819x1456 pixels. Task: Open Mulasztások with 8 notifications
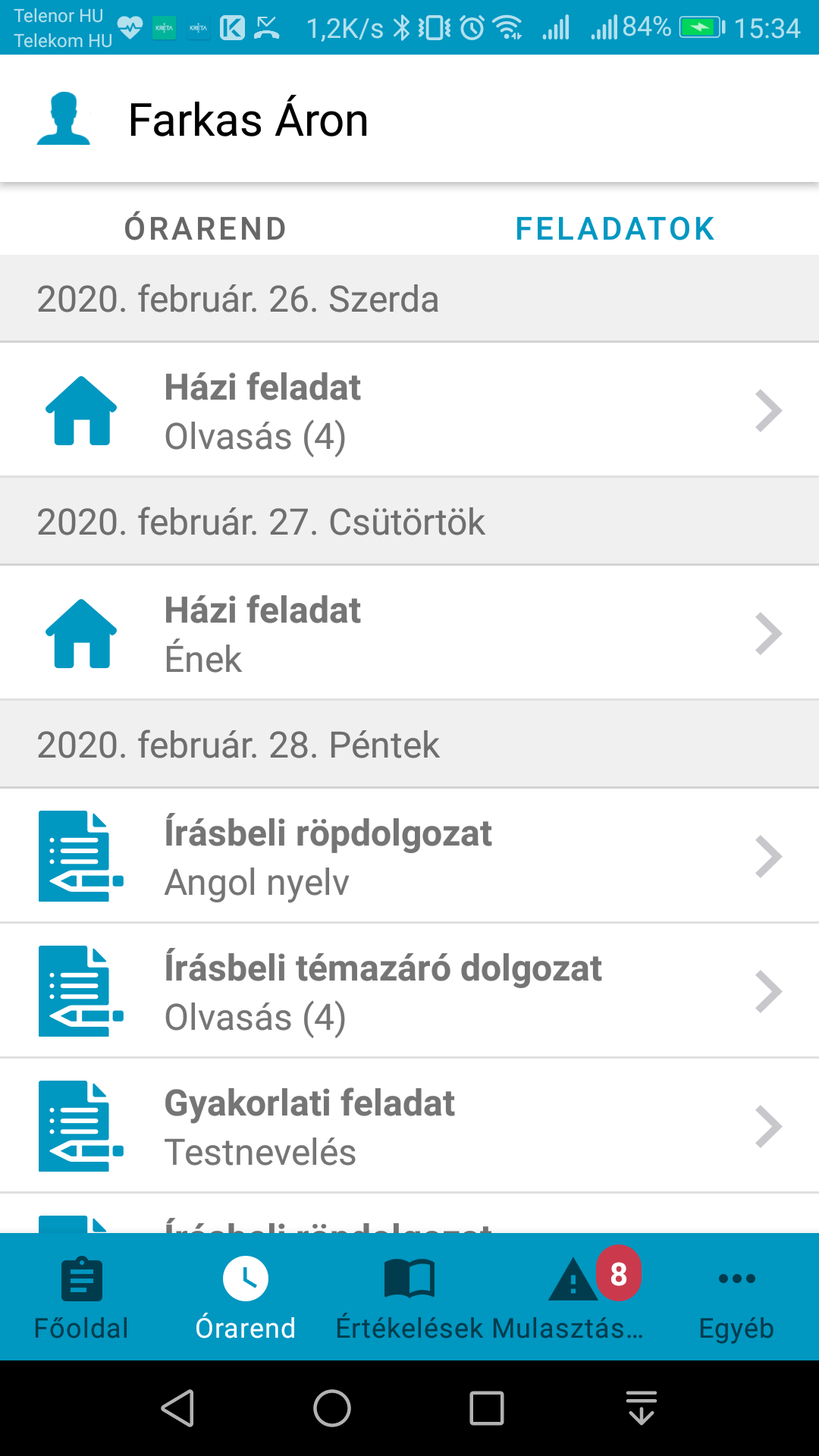point(573,1298)
